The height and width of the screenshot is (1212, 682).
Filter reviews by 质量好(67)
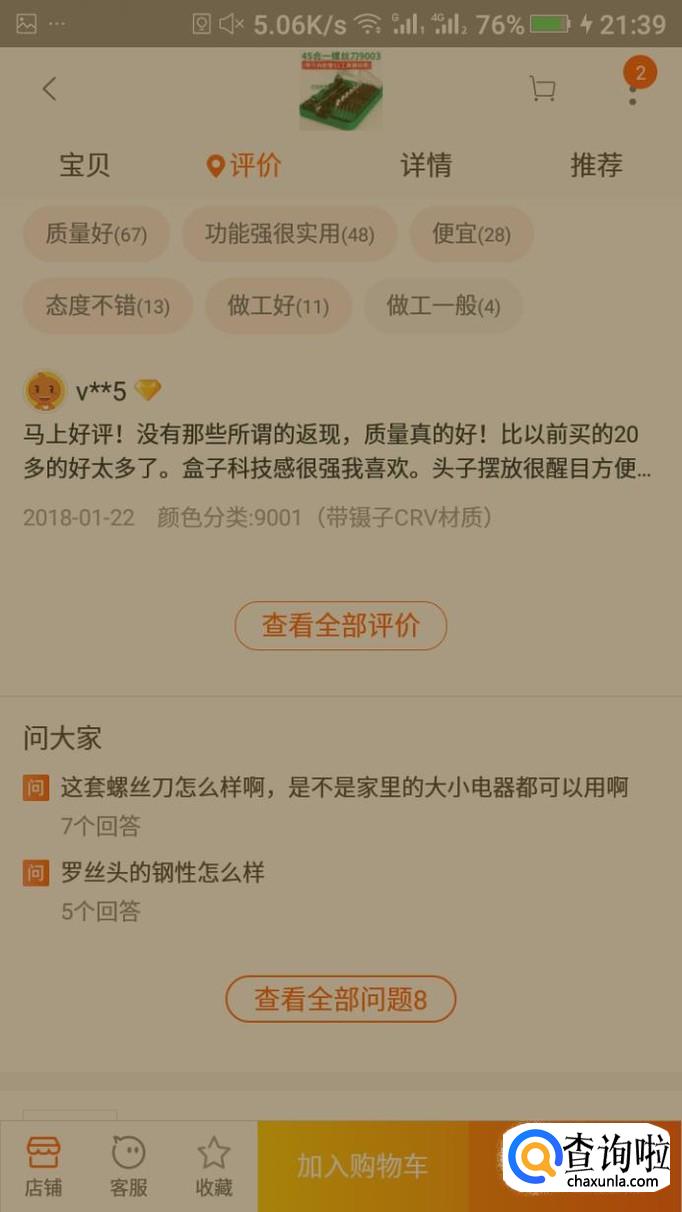point(96,234)
